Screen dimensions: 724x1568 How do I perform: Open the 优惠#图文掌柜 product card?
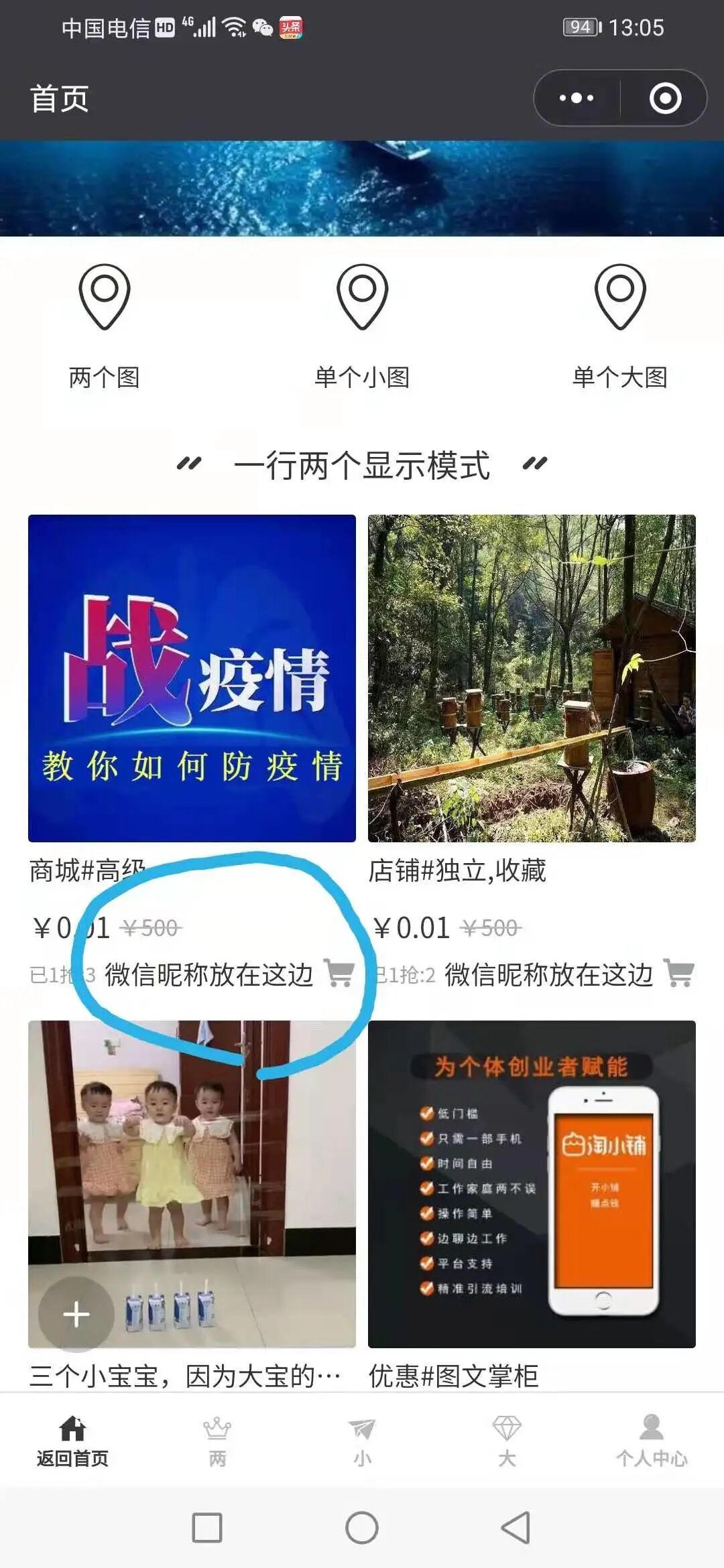click(x=532, y=1184)
